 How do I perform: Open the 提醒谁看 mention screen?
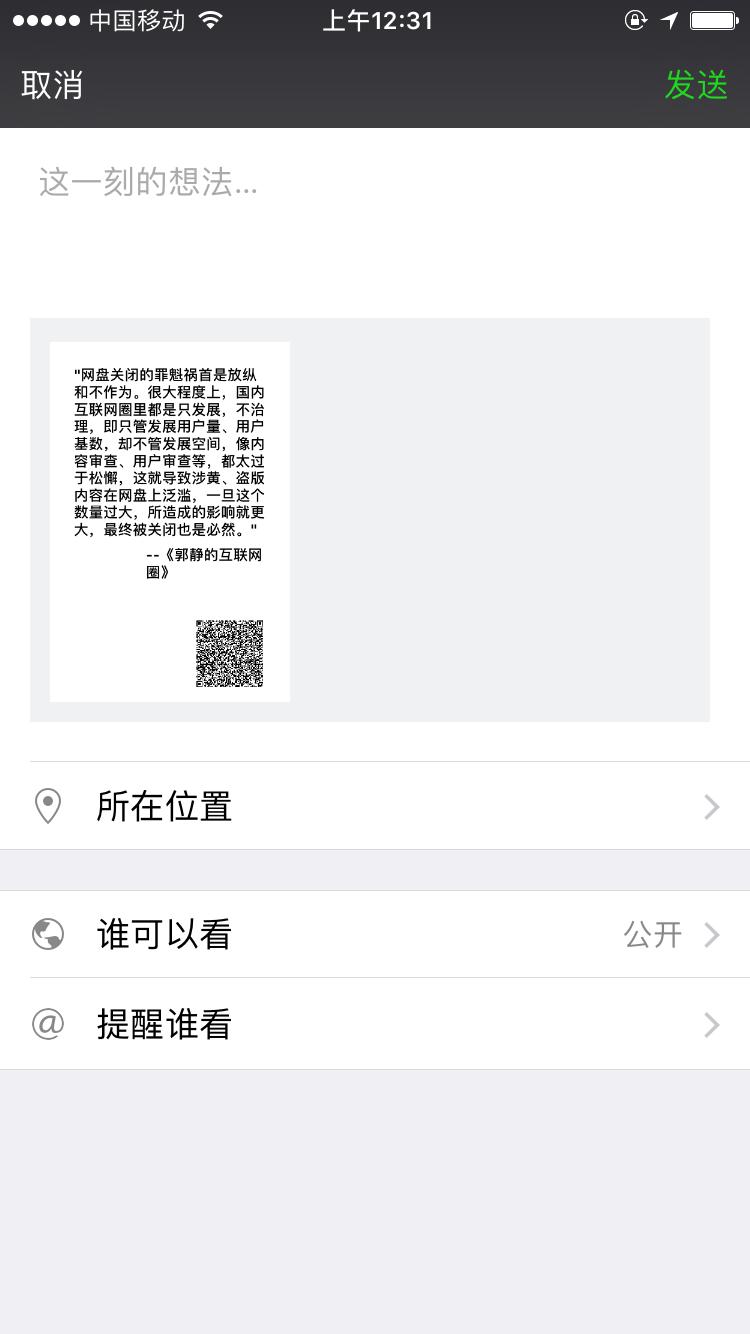[375, 1024]
